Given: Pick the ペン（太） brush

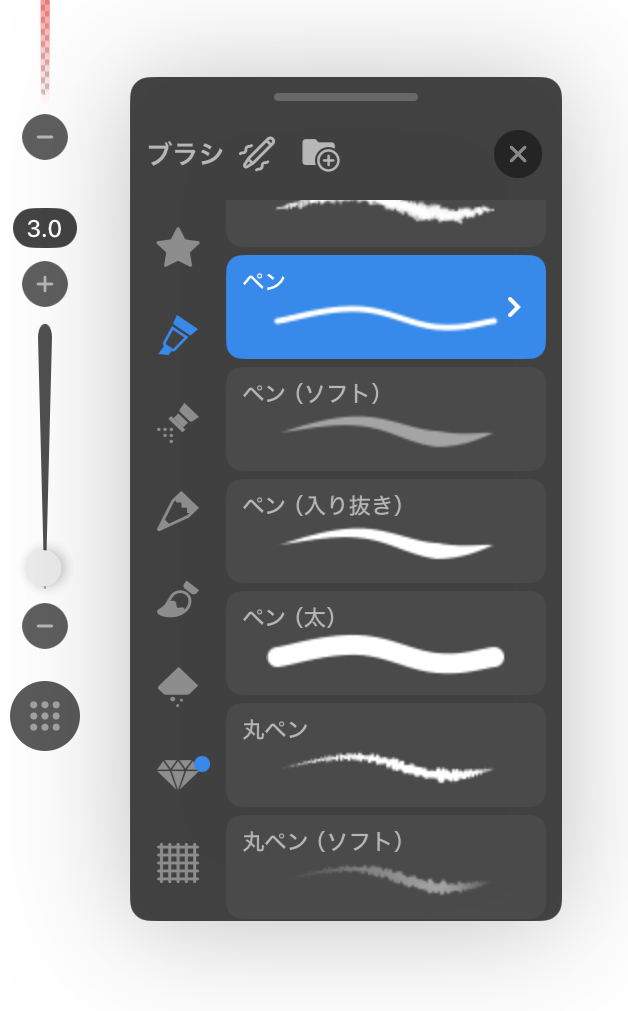Looking at the screenshot, I should [x=385, y=642].
